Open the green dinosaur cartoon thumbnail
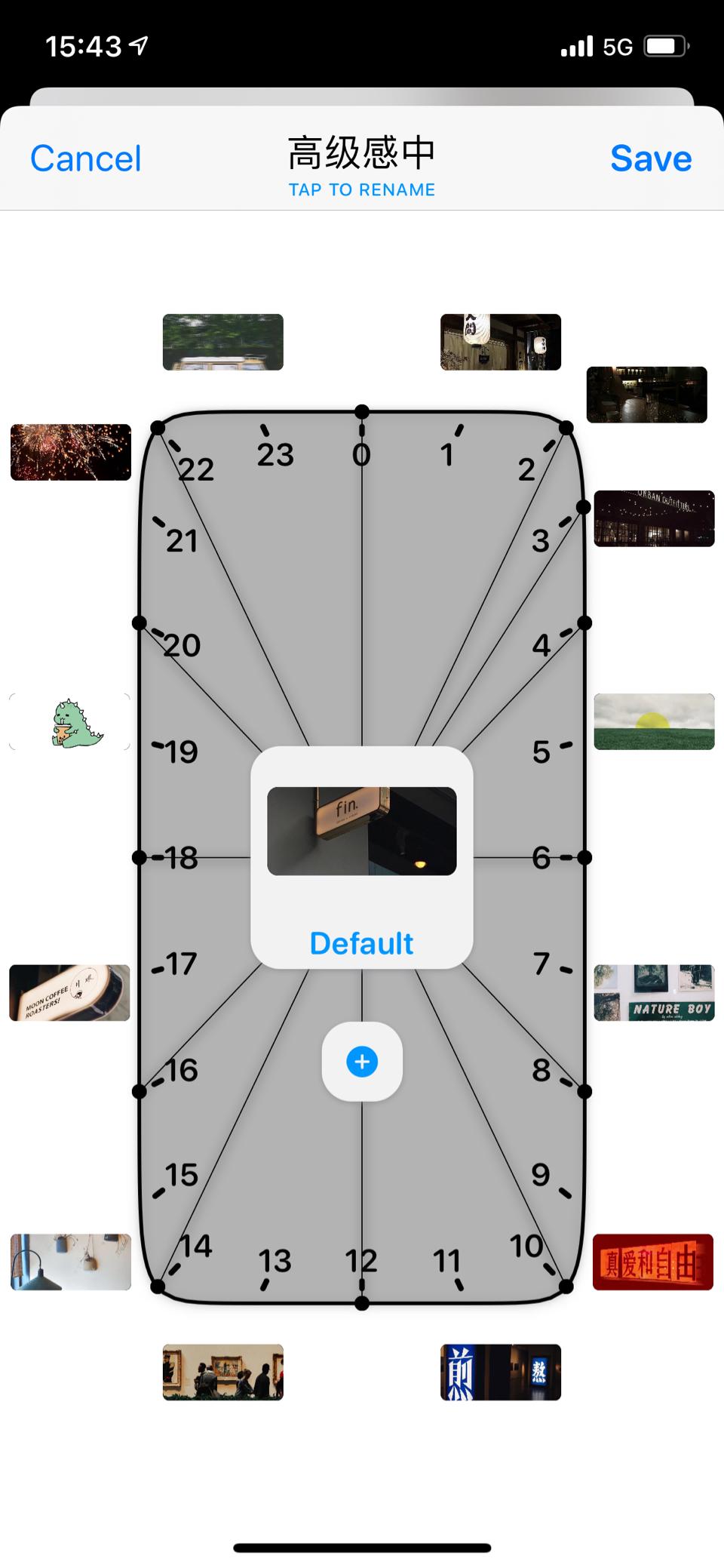Viewport: 724px width, 1568px height. pyautogui.click(x=69, y=722)
